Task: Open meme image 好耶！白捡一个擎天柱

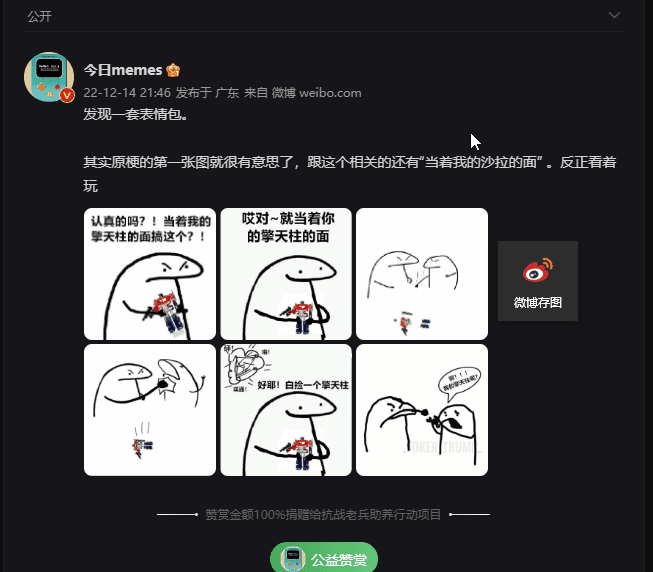Action: tap(286, 410)
